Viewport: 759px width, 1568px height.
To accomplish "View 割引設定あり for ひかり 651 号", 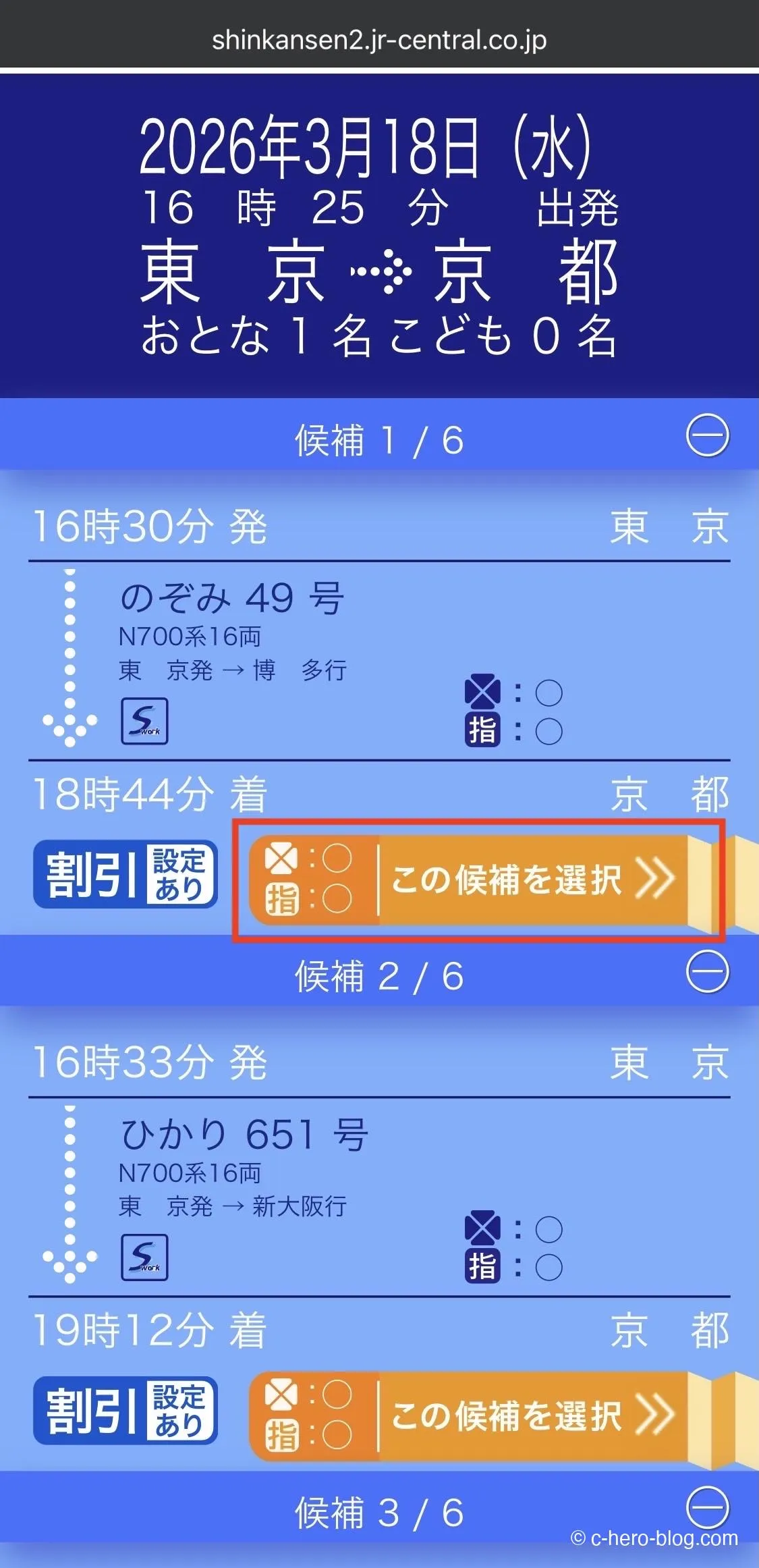I will coord(125,1411).
